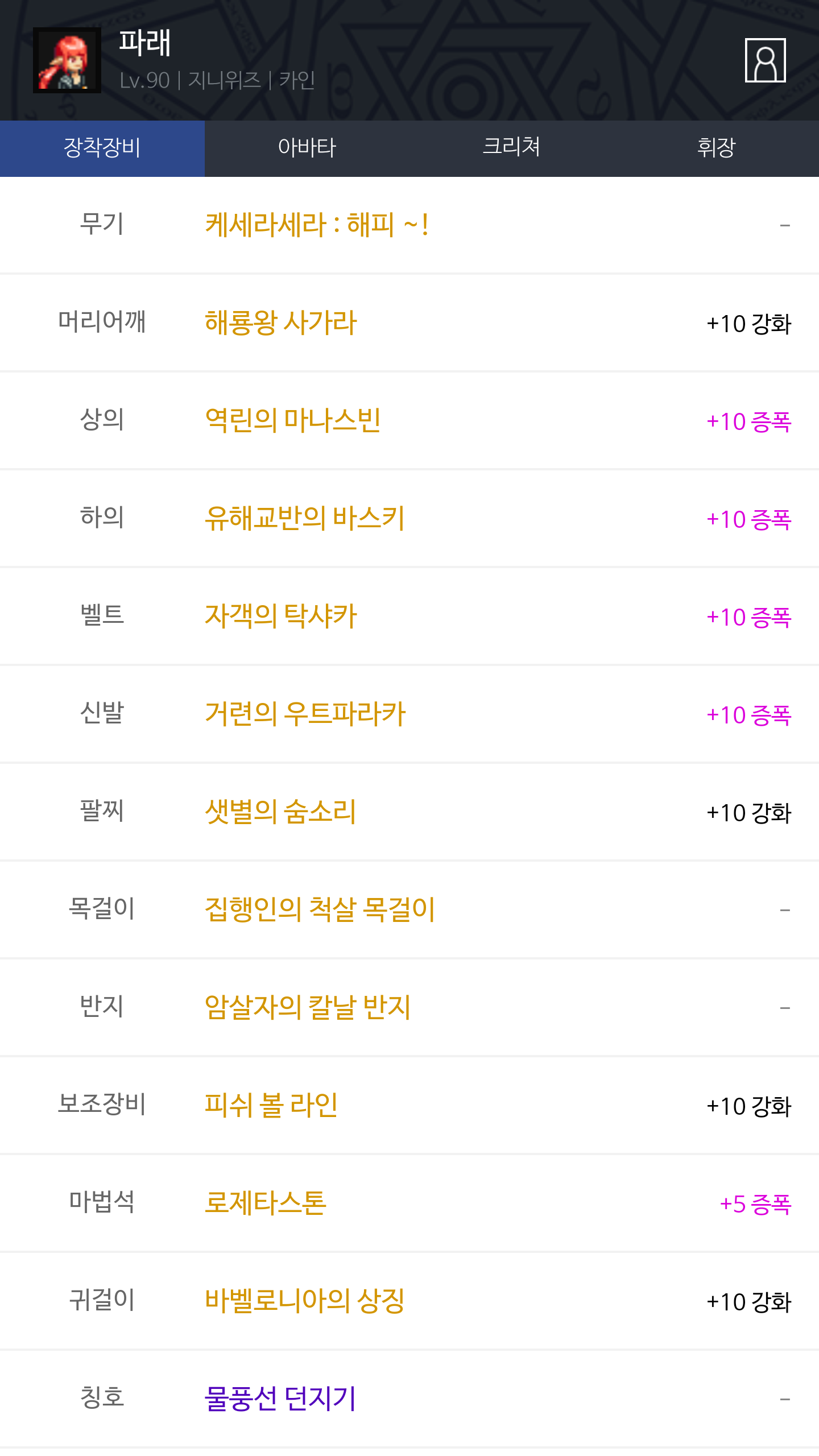Show details for 집행인의 척살 목걸이
The height and width of the screenshot is (1456, 819).
click(x=320, y=909)
